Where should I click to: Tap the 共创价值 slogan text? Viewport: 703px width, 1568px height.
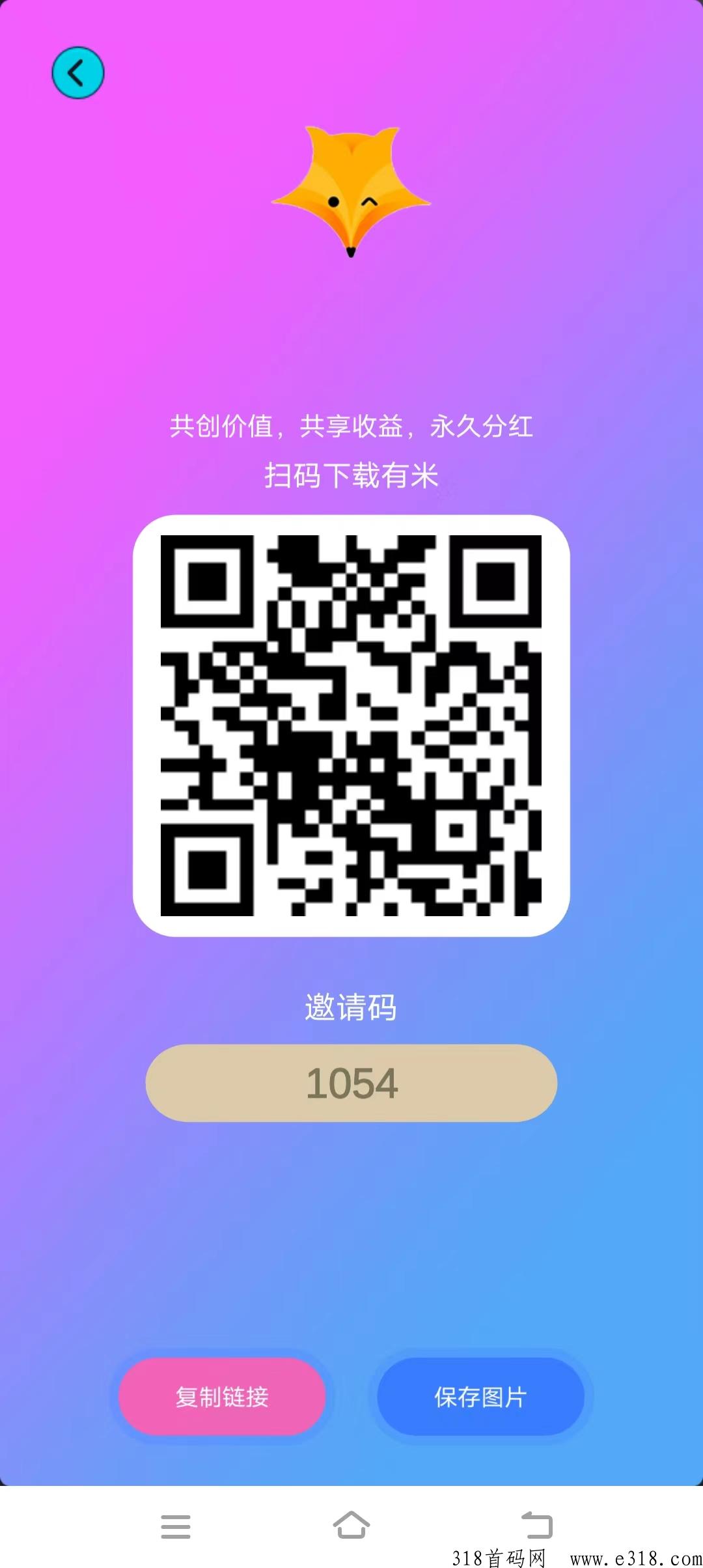(351, 427)
